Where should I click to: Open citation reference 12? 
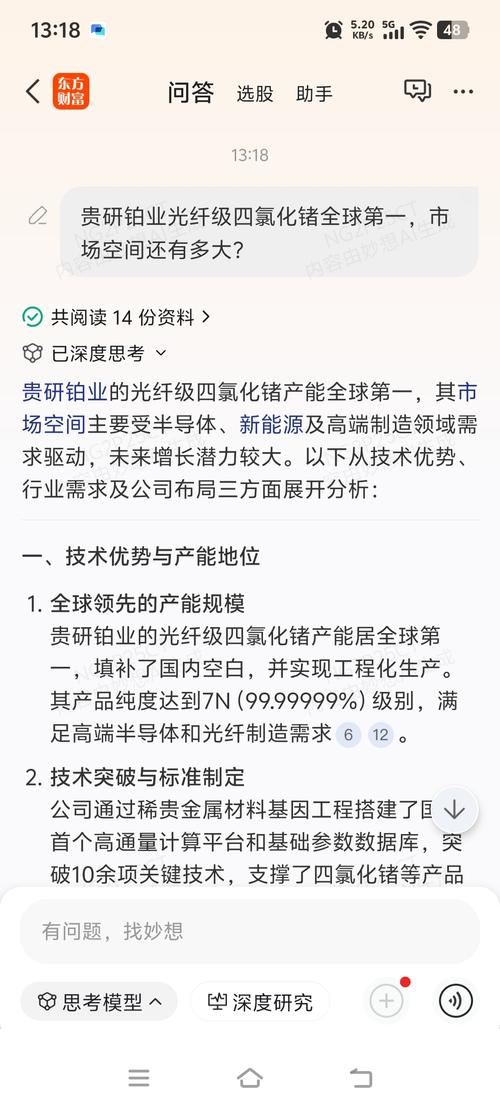click(381, 736)
